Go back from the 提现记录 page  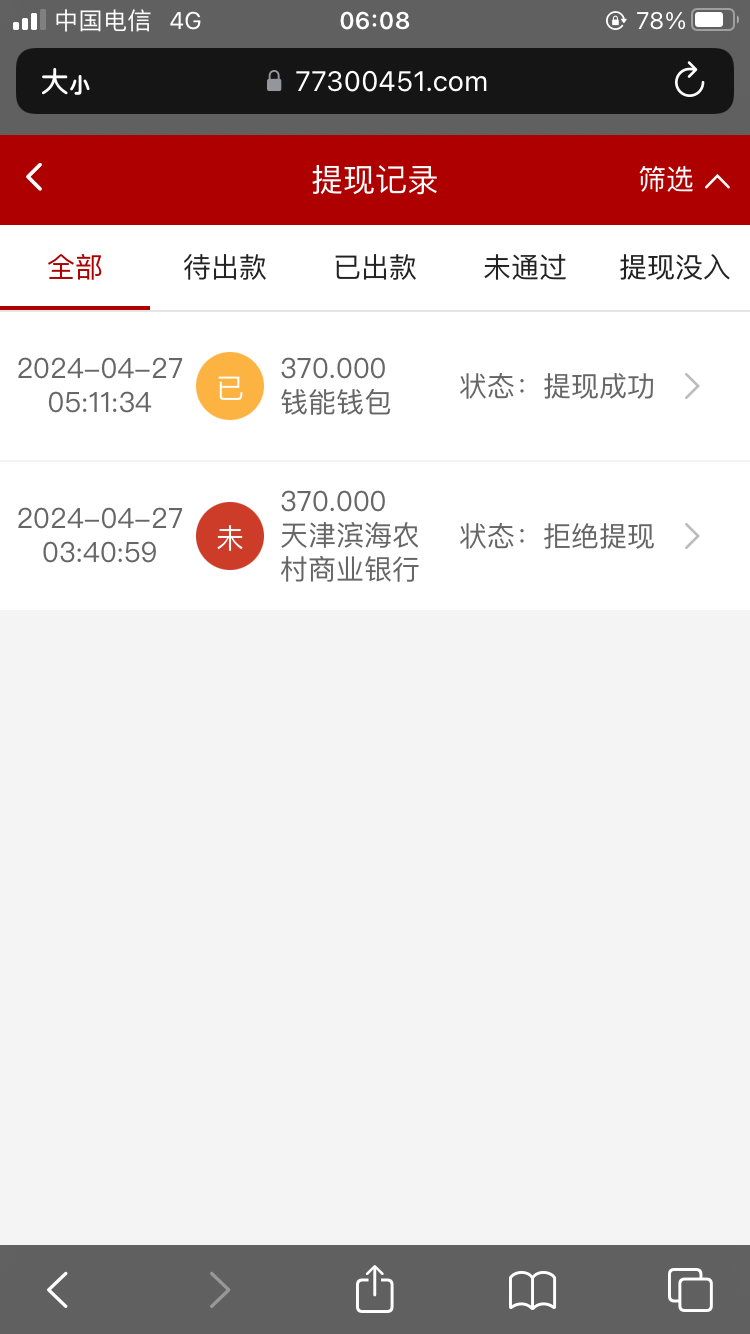35,178
